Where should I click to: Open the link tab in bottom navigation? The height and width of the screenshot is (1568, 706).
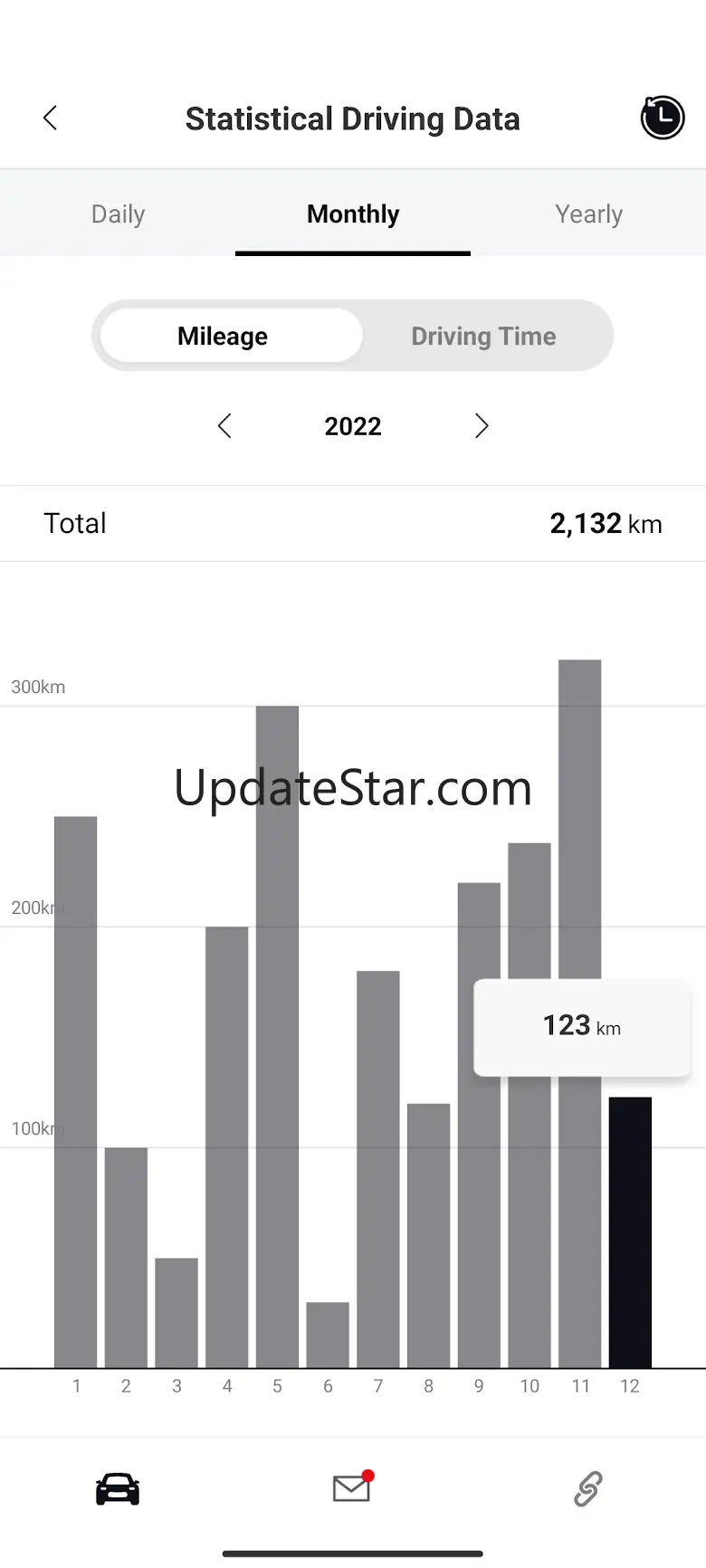pos(588,1488)
